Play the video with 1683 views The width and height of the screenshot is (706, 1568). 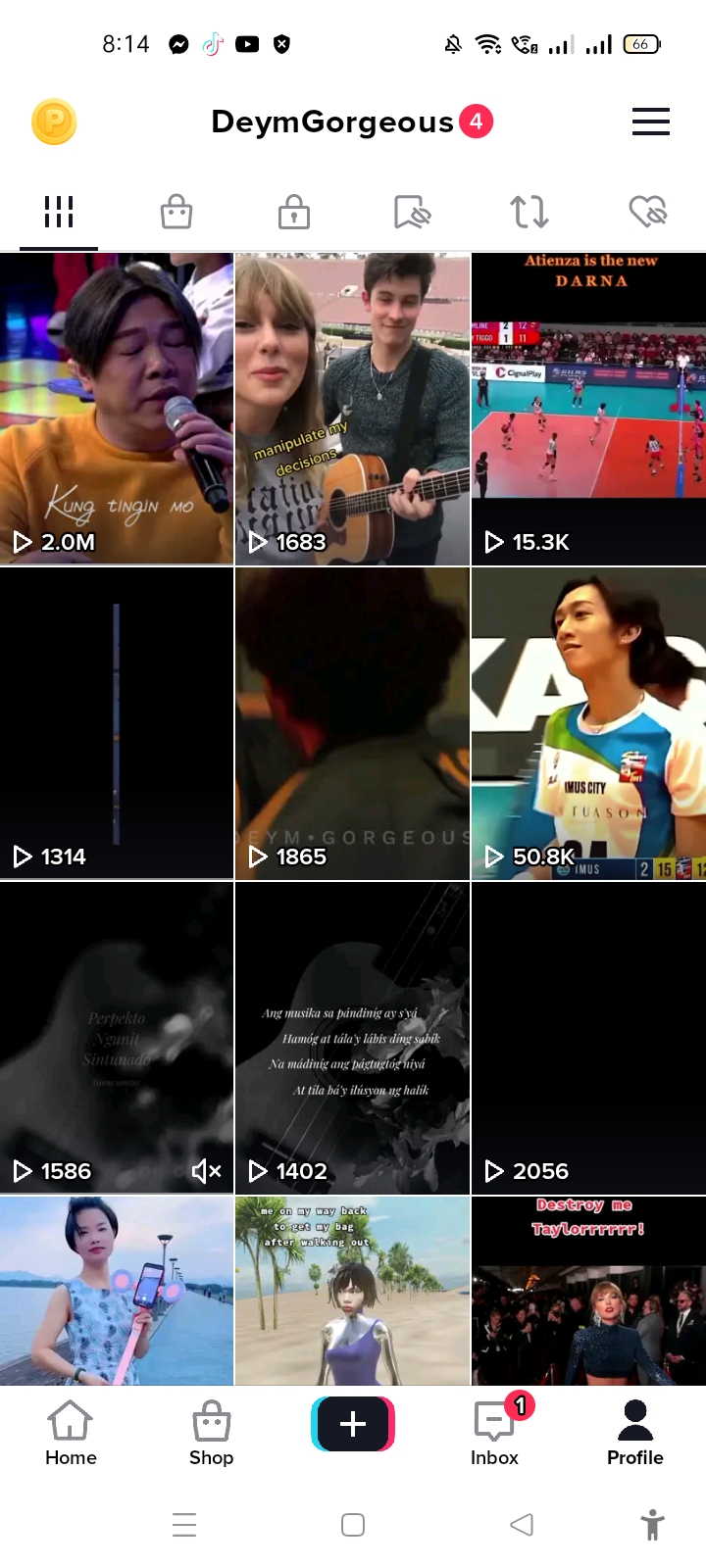[352, 409]
